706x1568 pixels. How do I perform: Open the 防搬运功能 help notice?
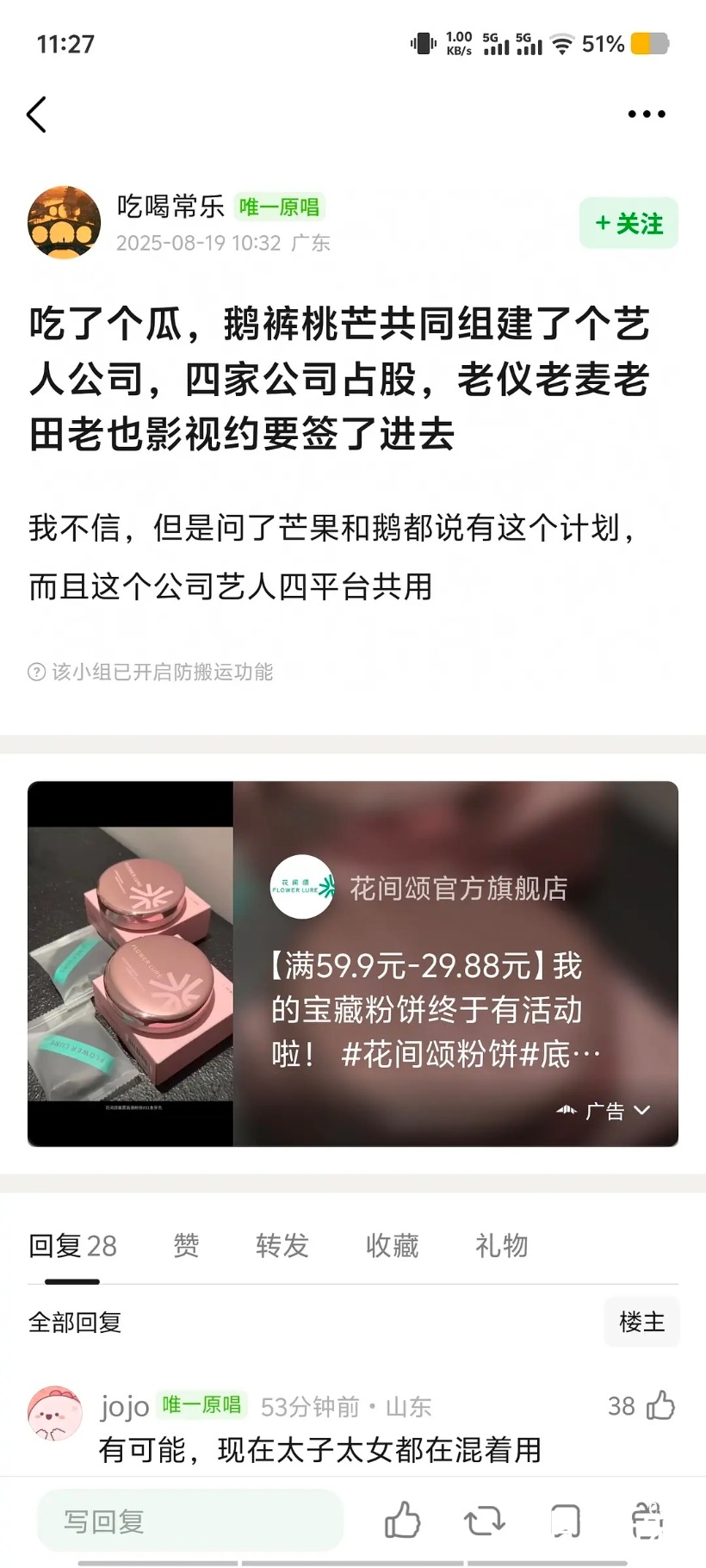click(151, 672)
